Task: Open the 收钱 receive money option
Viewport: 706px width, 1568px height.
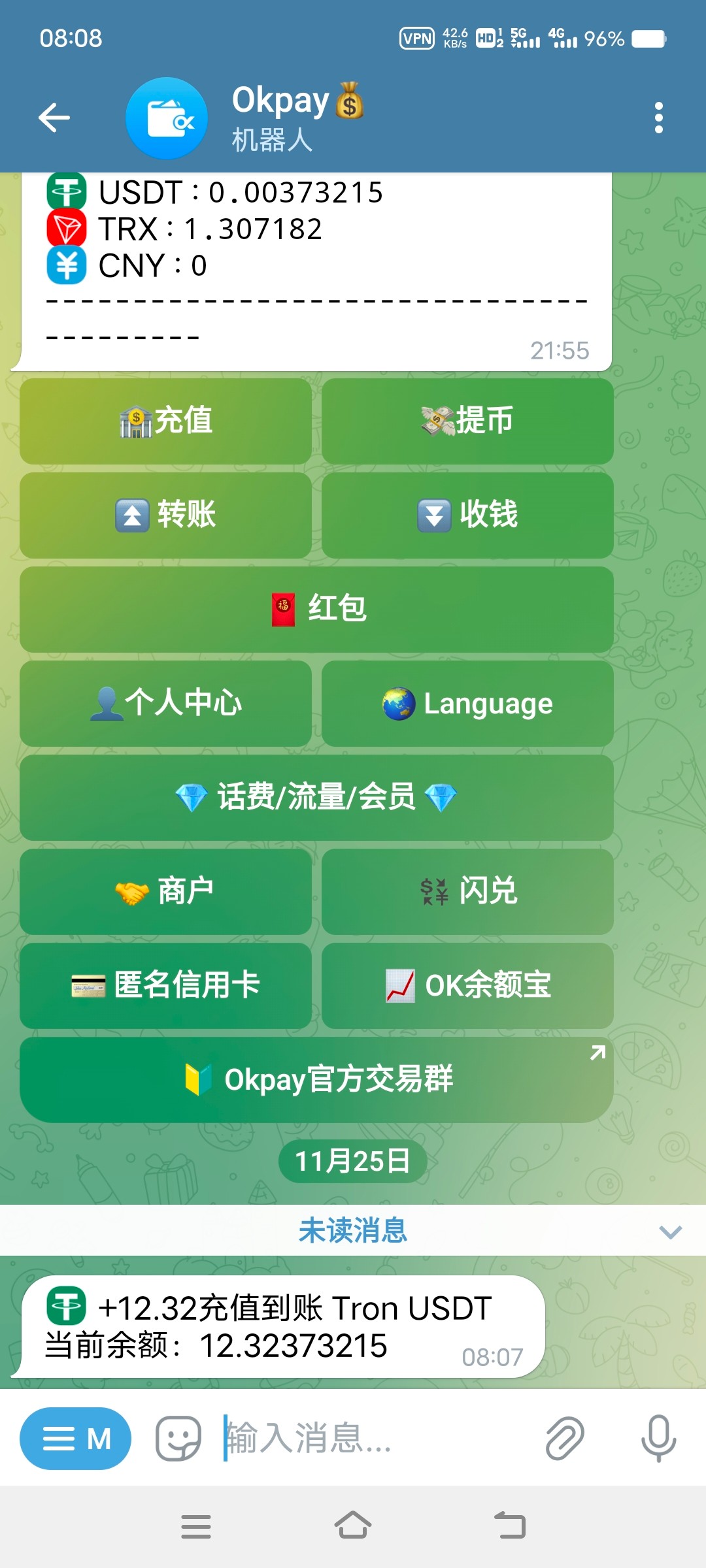Action: point(467,515)
